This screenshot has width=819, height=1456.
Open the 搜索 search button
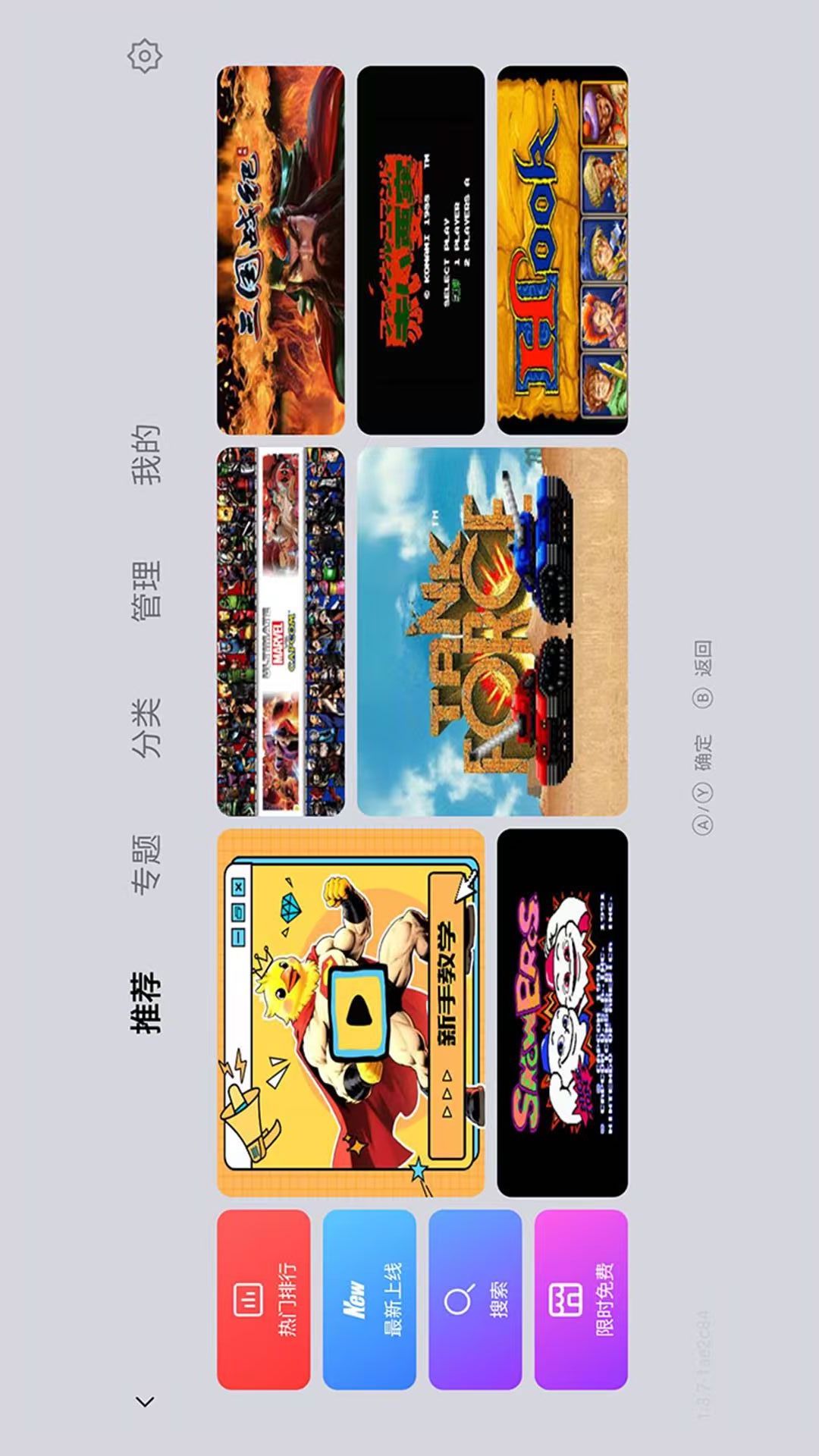point(475,1299)
